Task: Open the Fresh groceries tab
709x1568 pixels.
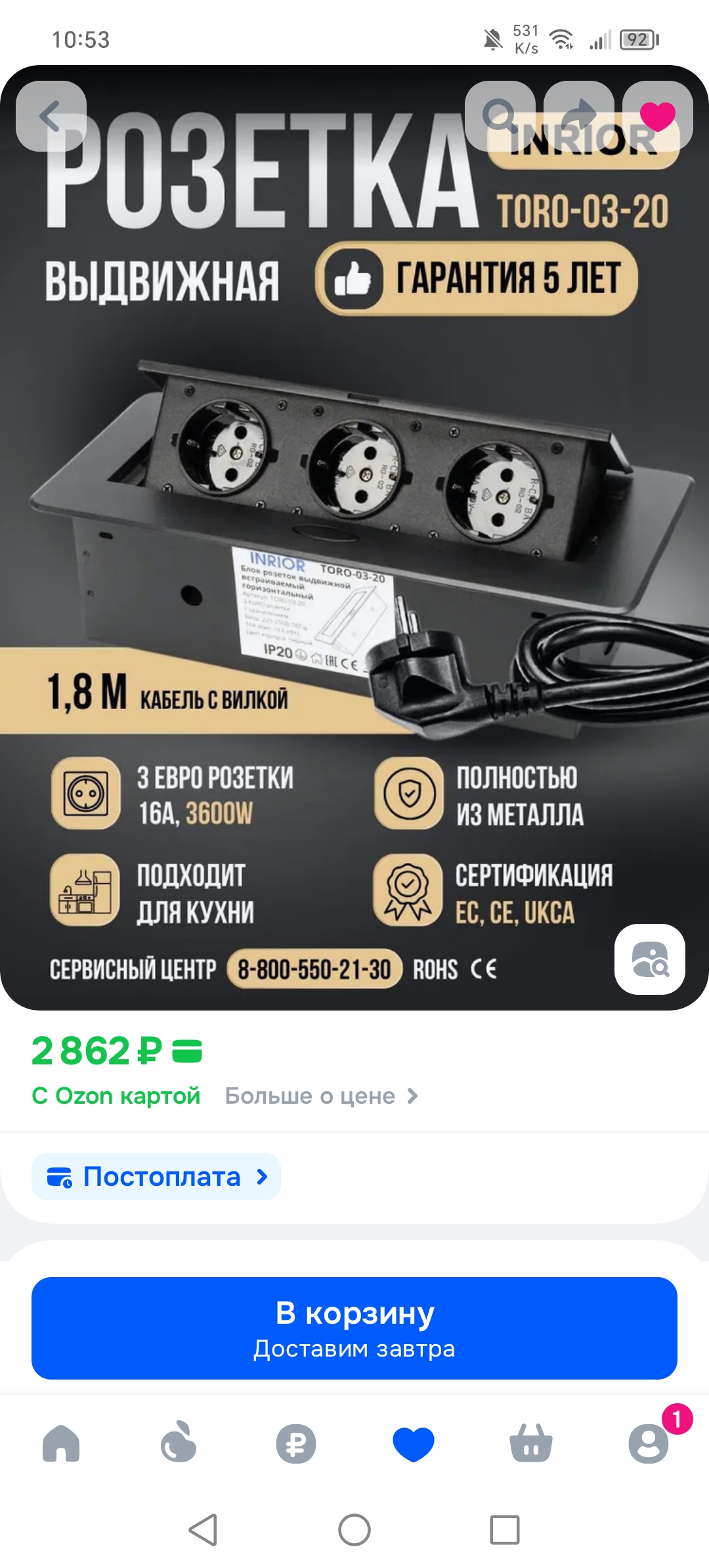Action: point(179,1444)
